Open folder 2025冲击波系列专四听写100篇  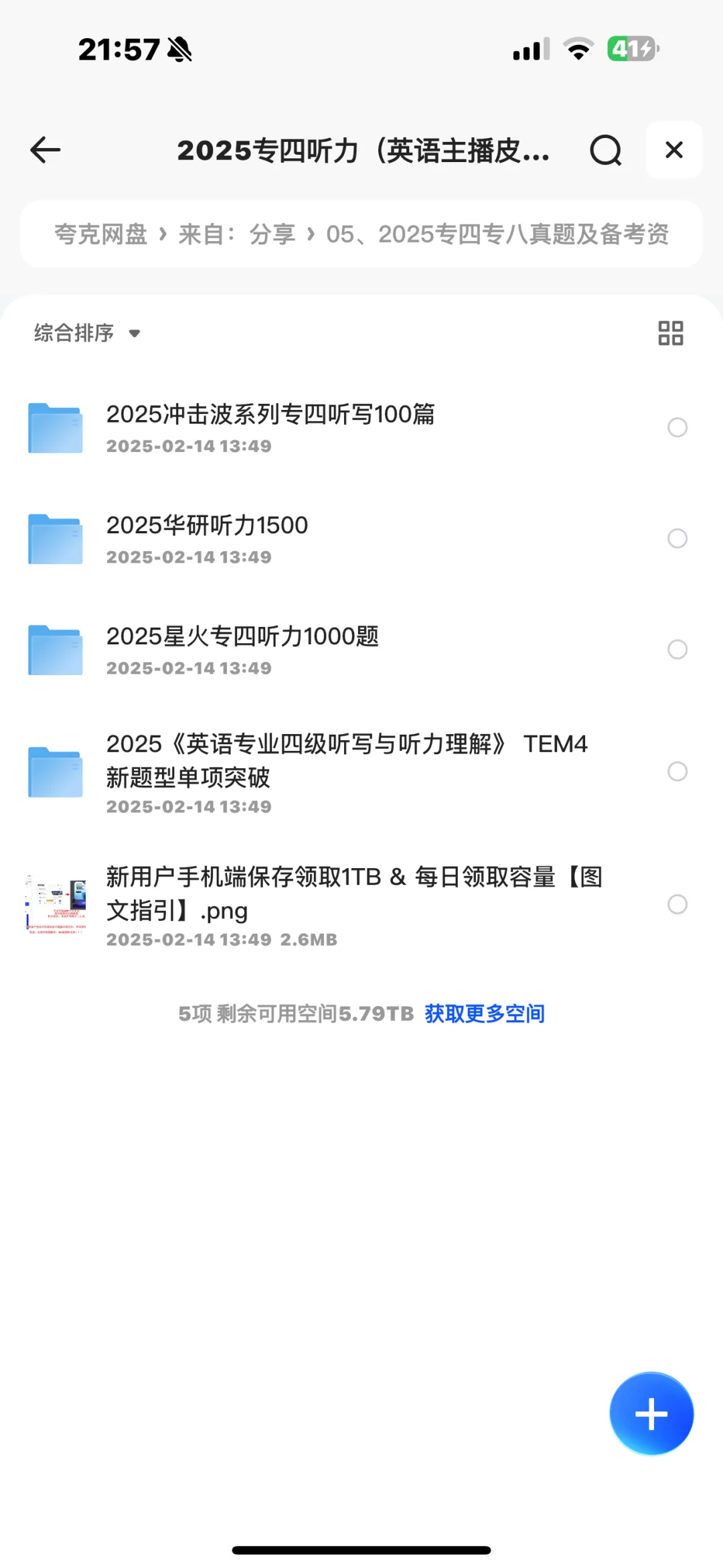coord(335,427)
